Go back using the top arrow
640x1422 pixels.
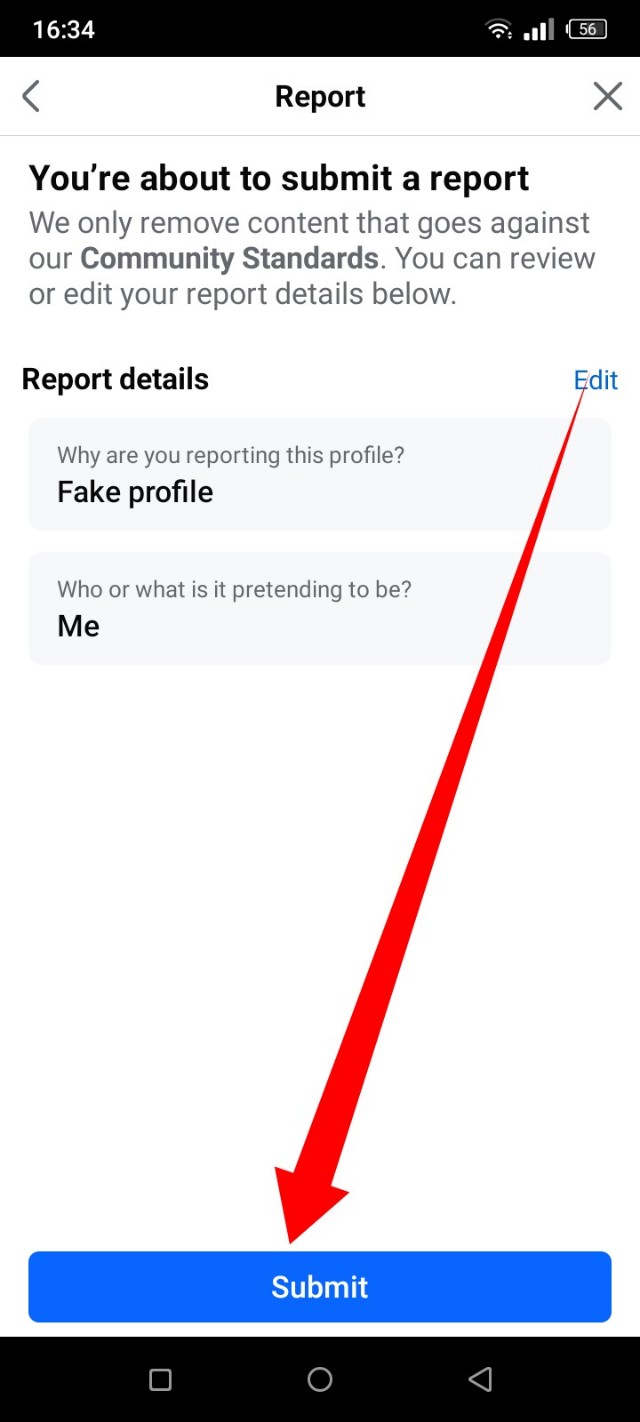point(31,96)
